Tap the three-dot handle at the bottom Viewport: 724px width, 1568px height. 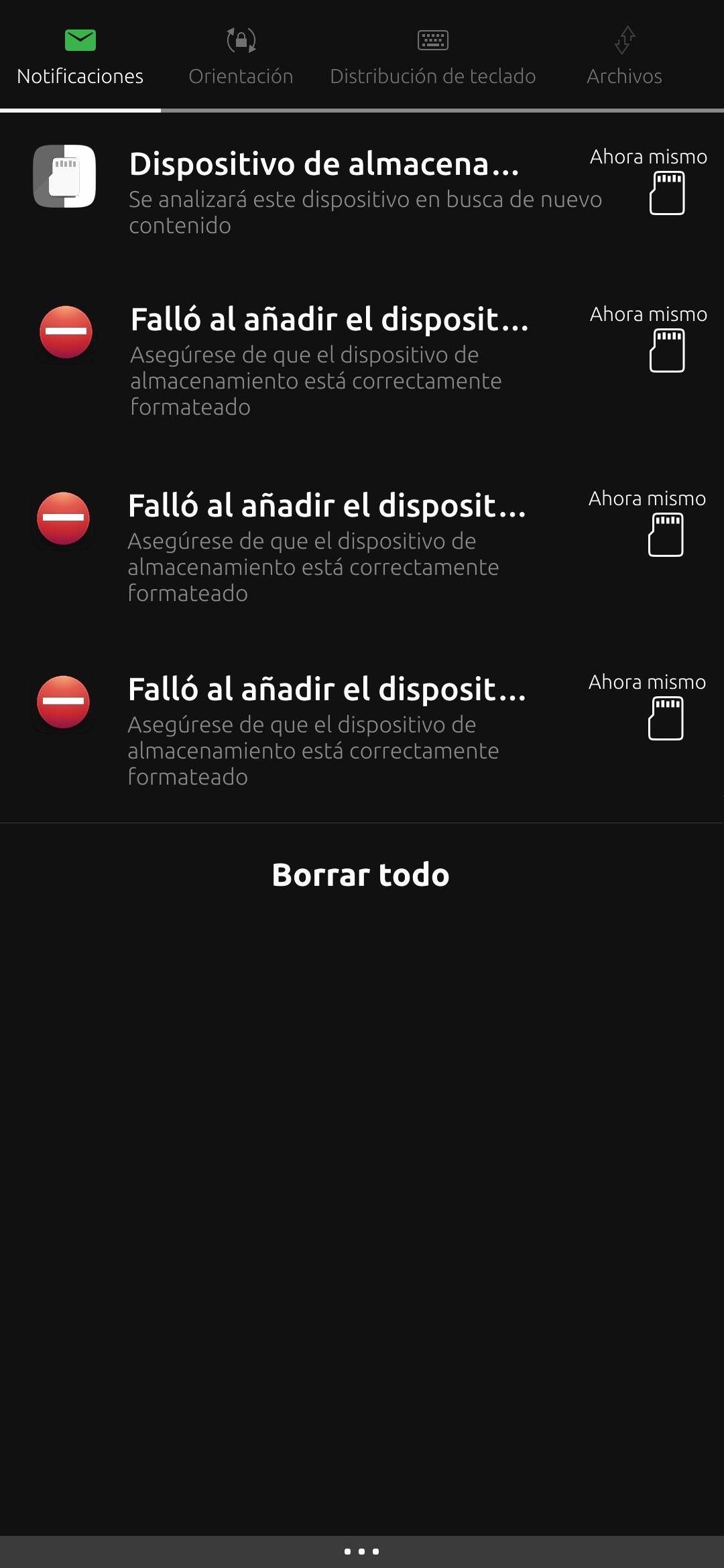[362, 1551]
